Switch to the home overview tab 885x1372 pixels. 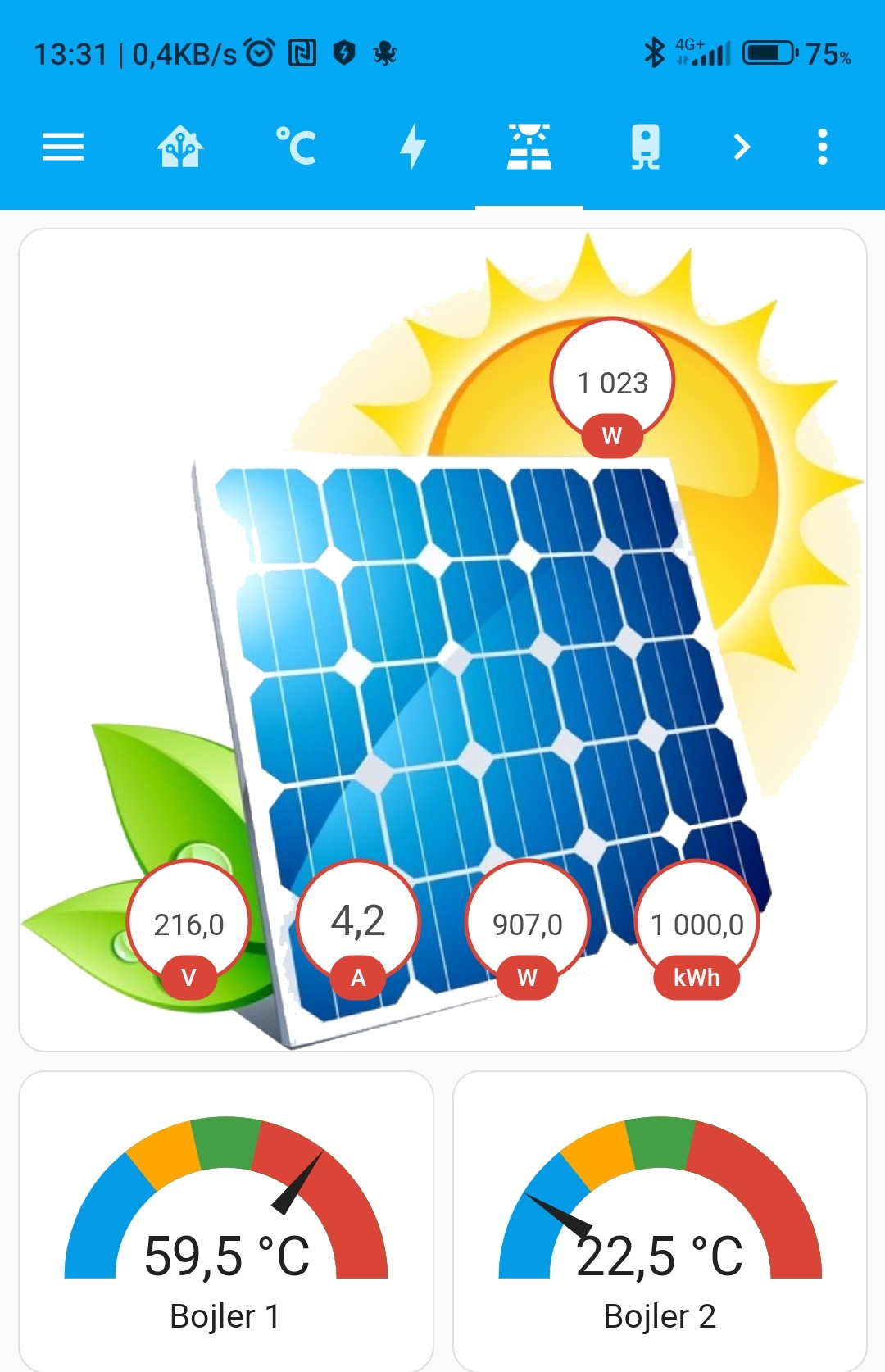179,148
